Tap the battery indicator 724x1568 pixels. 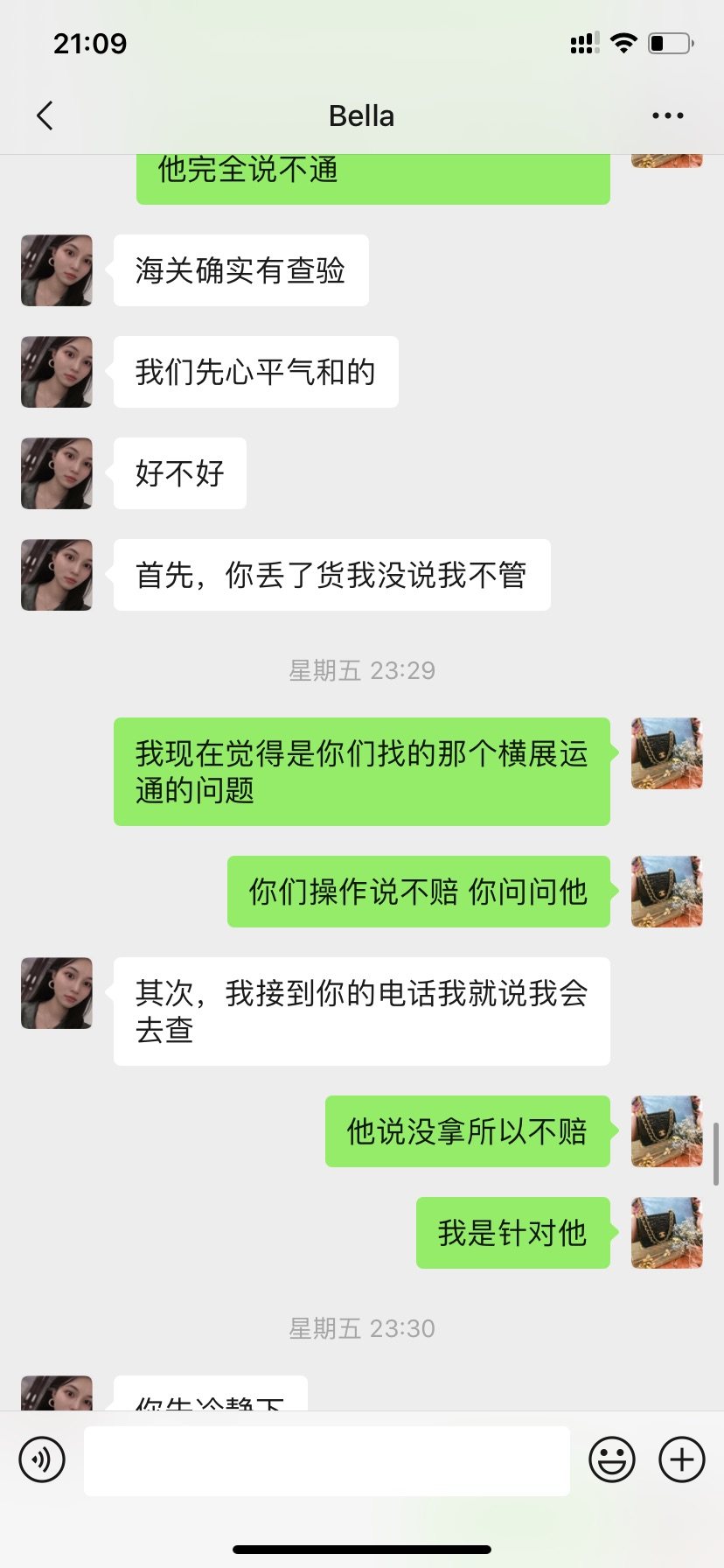pyautogui.click(x=666, y=43)
